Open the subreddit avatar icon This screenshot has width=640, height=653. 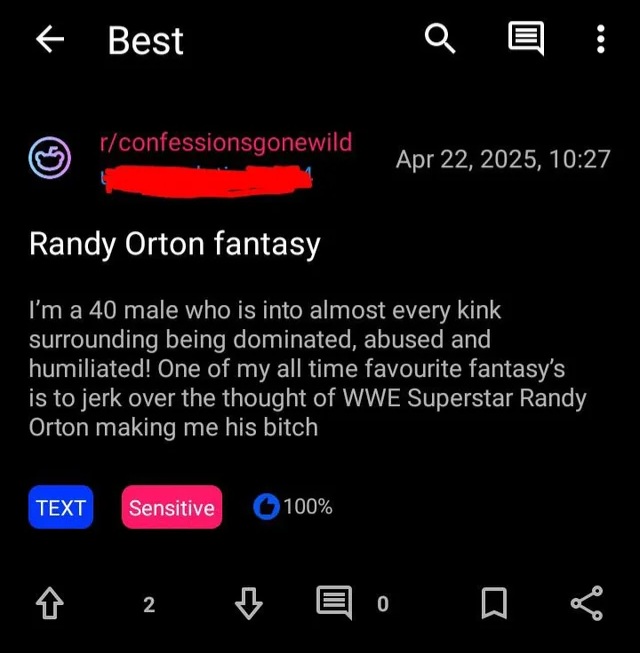click(x=50, y=160)
